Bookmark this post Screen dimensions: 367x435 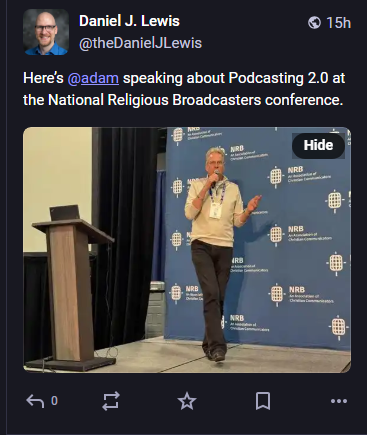click(263, 401)
